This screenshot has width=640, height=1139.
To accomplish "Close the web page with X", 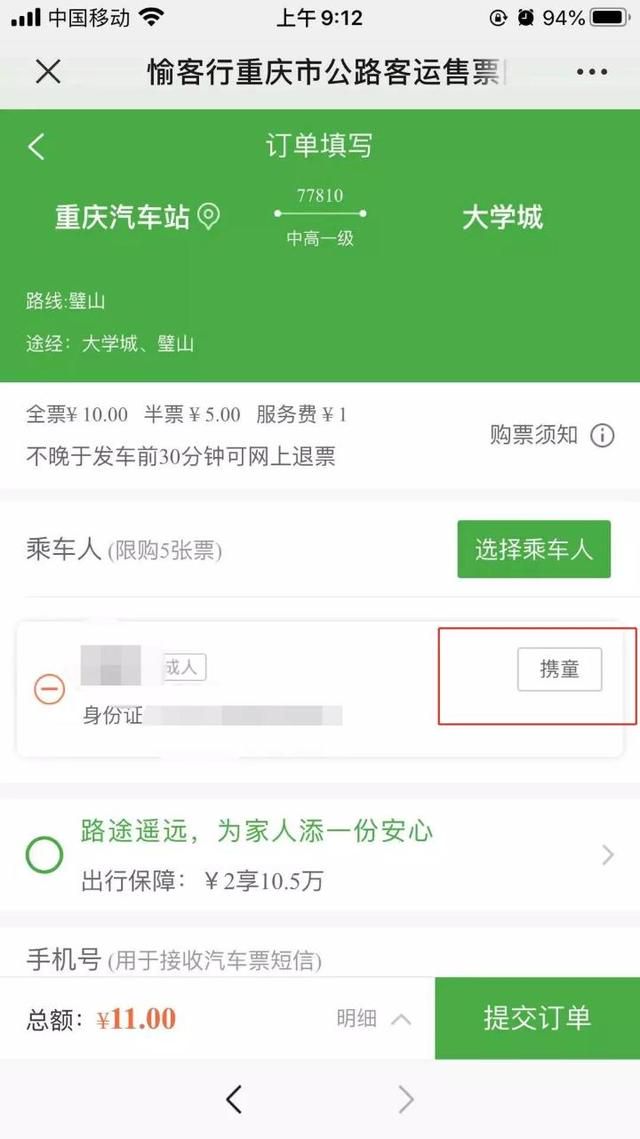I will (x=48, y=72).
